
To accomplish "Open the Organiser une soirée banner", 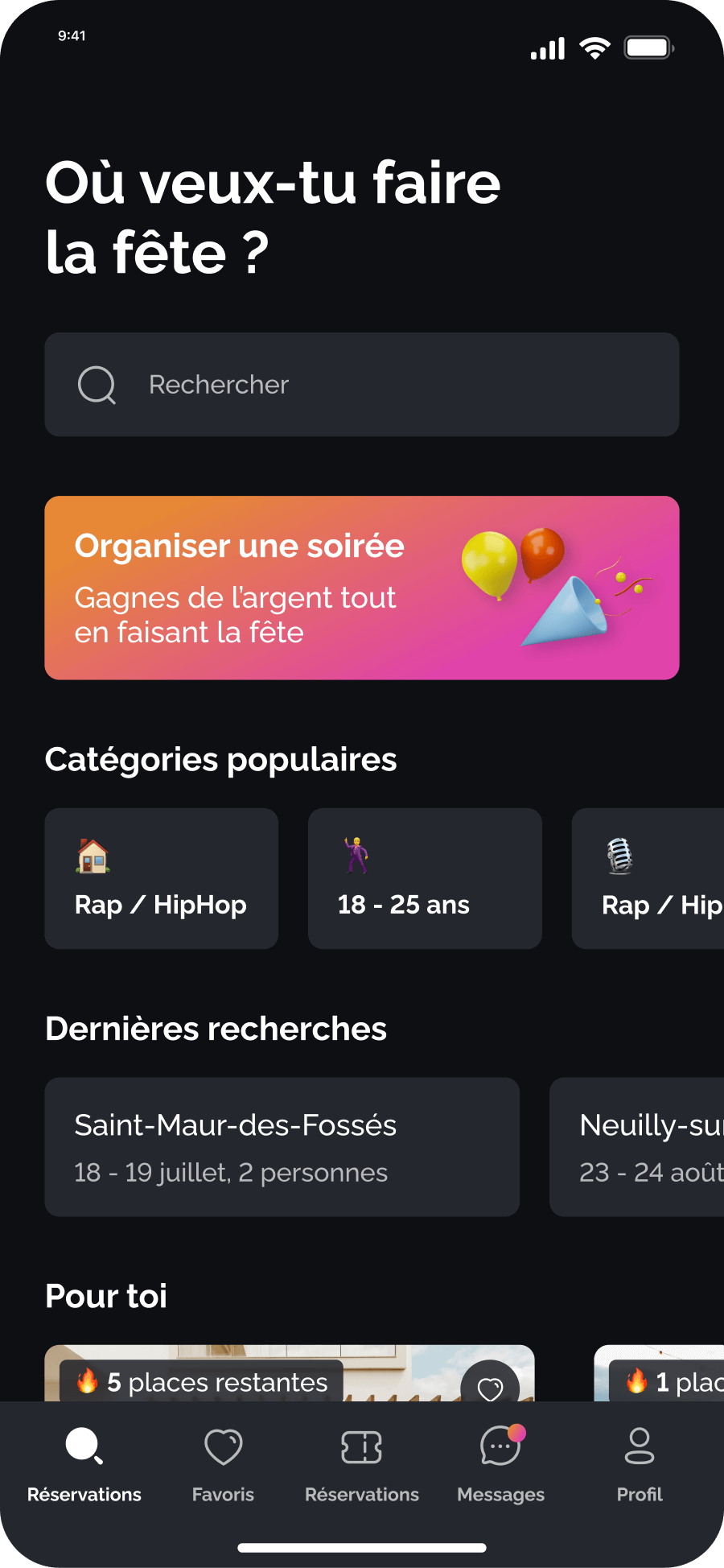I will 362,588.
